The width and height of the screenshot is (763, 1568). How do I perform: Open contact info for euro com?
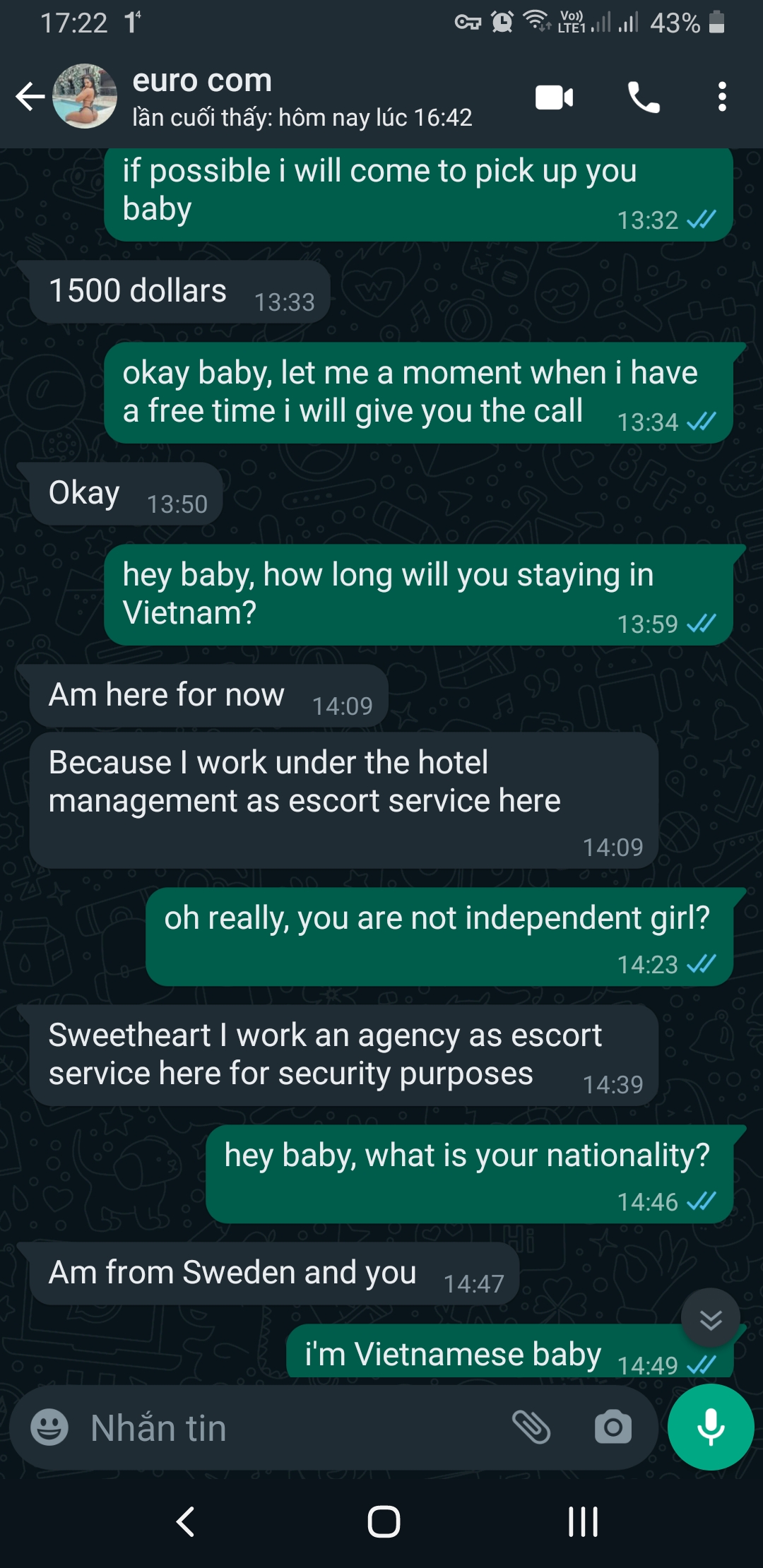pyautogui.click(x=302, y=97)
